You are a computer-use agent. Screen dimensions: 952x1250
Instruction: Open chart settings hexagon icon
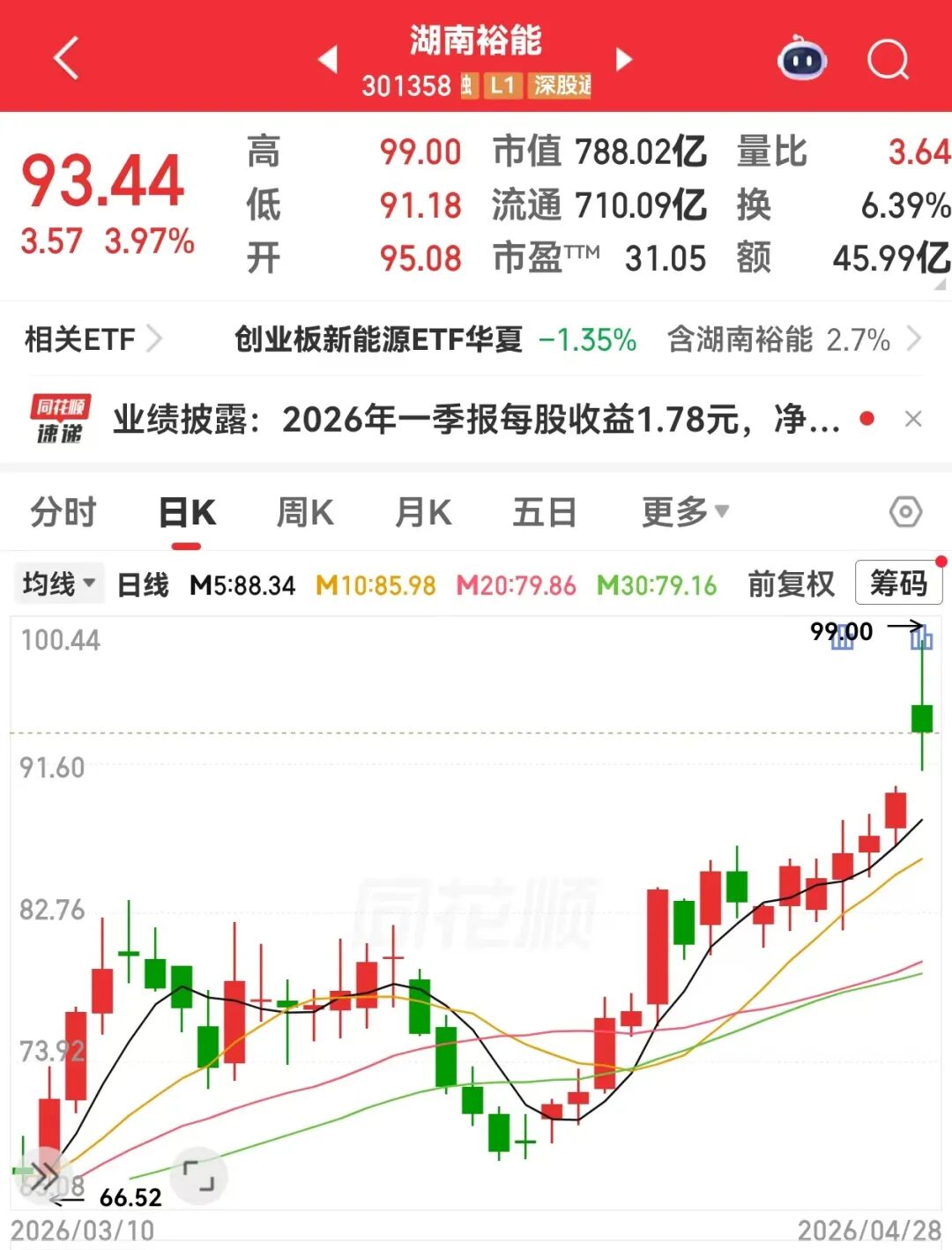click(905, 511)
